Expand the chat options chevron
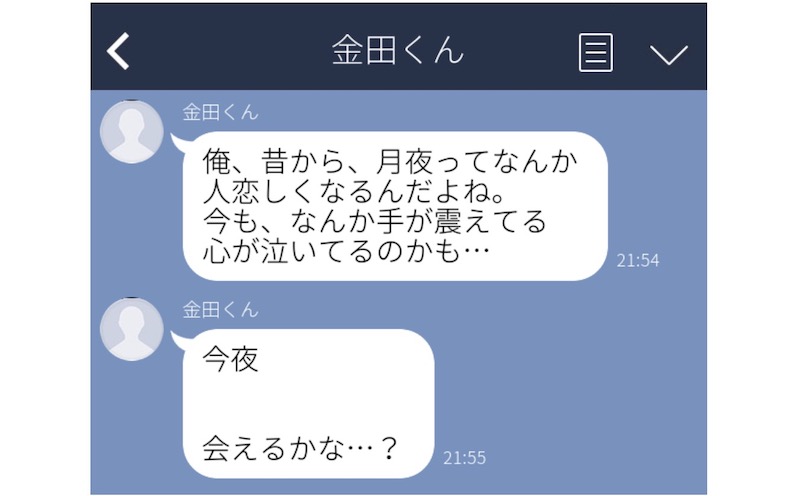Viewport: 800px width, 496px height. tap(669, 53)
